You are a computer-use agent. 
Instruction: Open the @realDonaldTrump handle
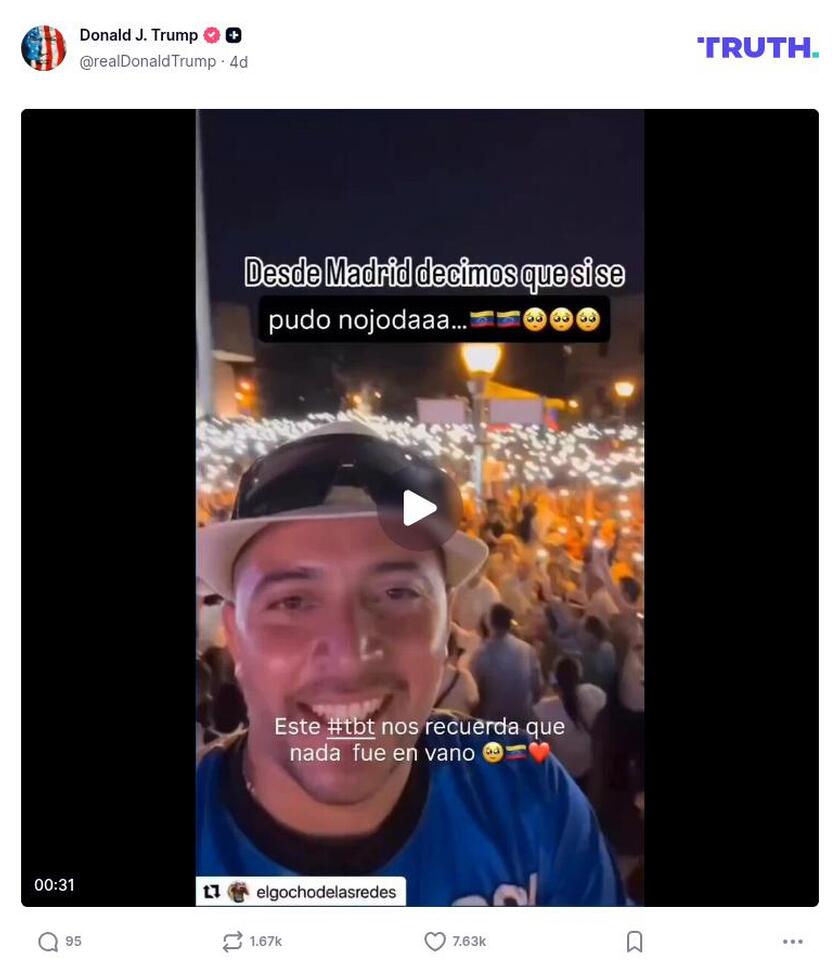(147, 62)
